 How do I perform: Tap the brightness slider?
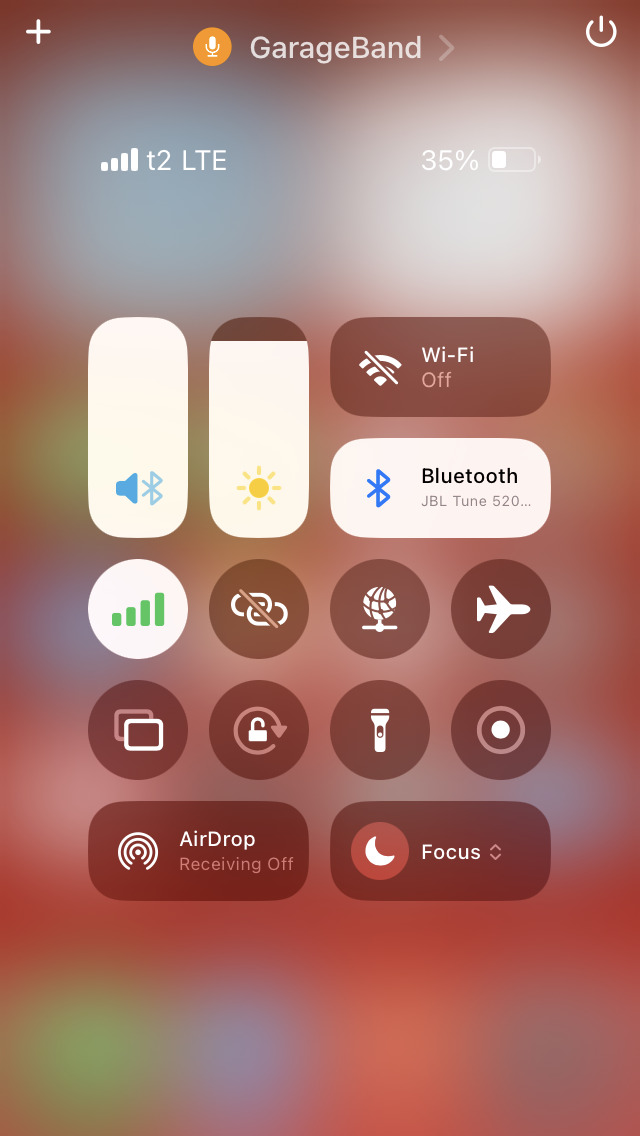[259, 427]
